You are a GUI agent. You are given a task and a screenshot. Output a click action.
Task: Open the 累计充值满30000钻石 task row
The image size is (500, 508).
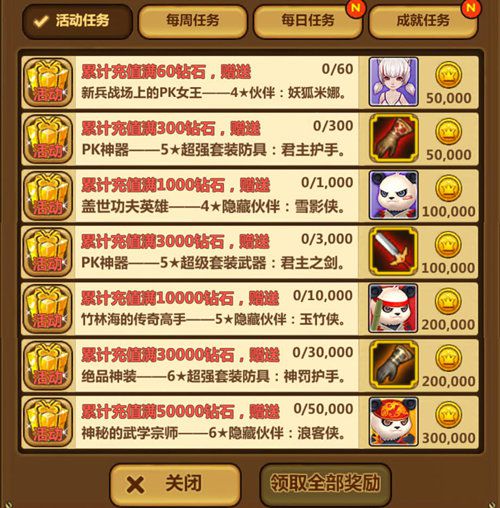[x=250, y=365]
